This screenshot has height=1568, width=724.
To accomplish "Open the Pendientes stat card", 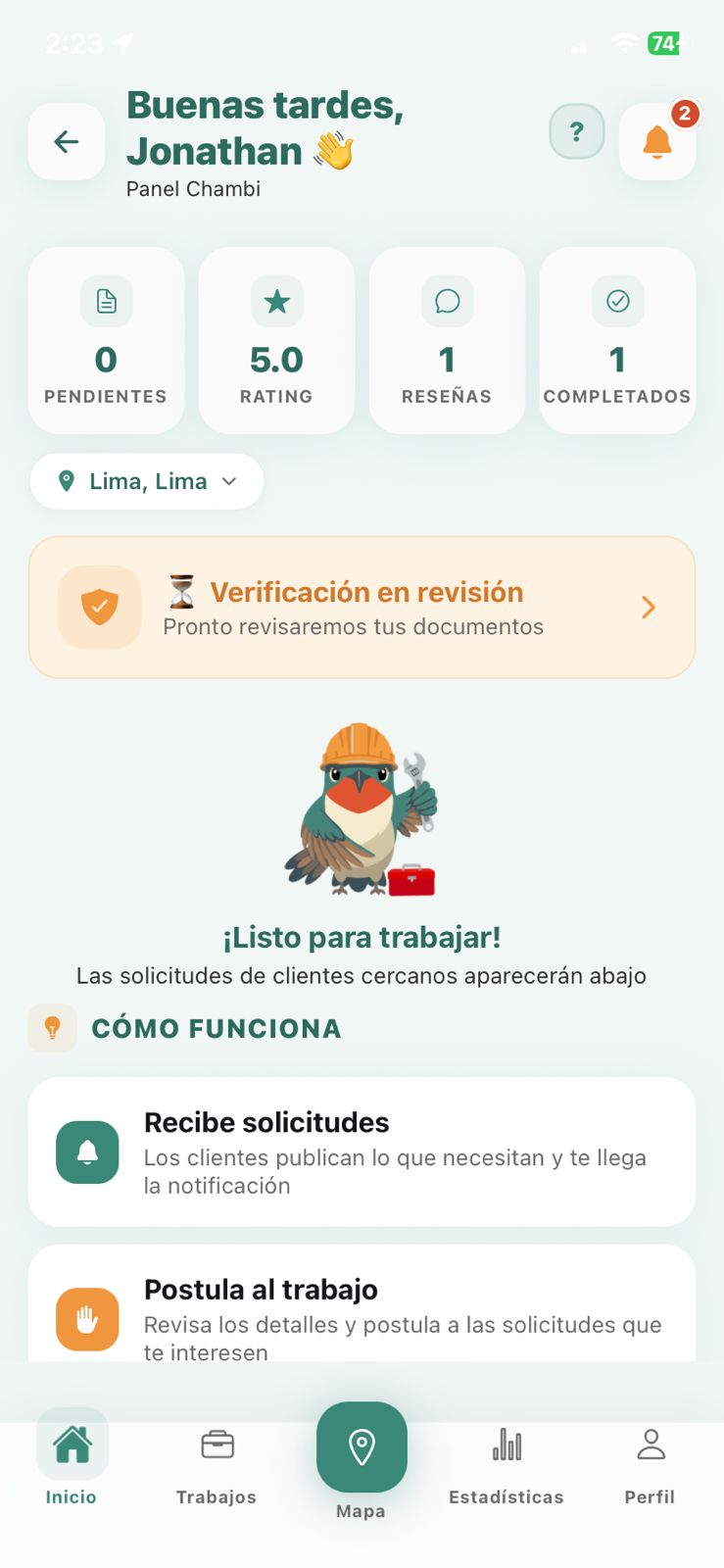I will 106,340.
